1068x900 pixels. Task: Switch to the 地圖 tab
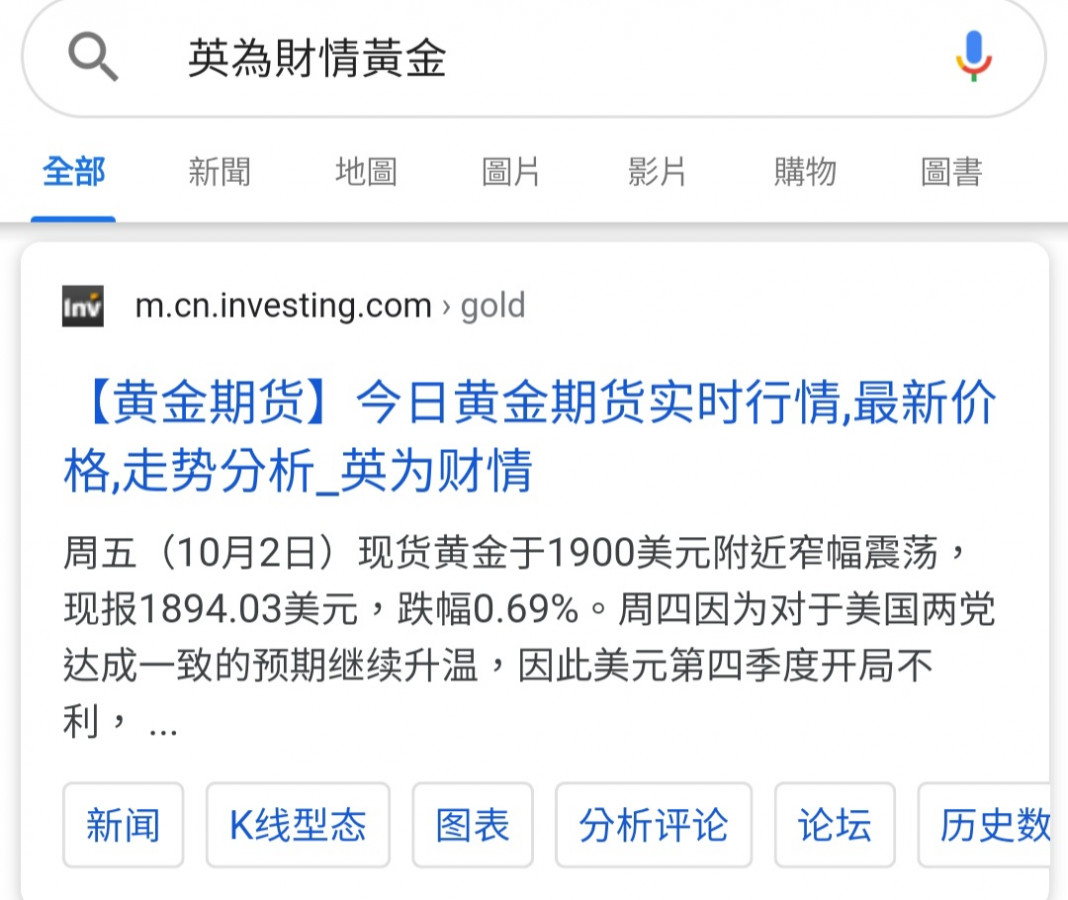[x=365, y=172]
